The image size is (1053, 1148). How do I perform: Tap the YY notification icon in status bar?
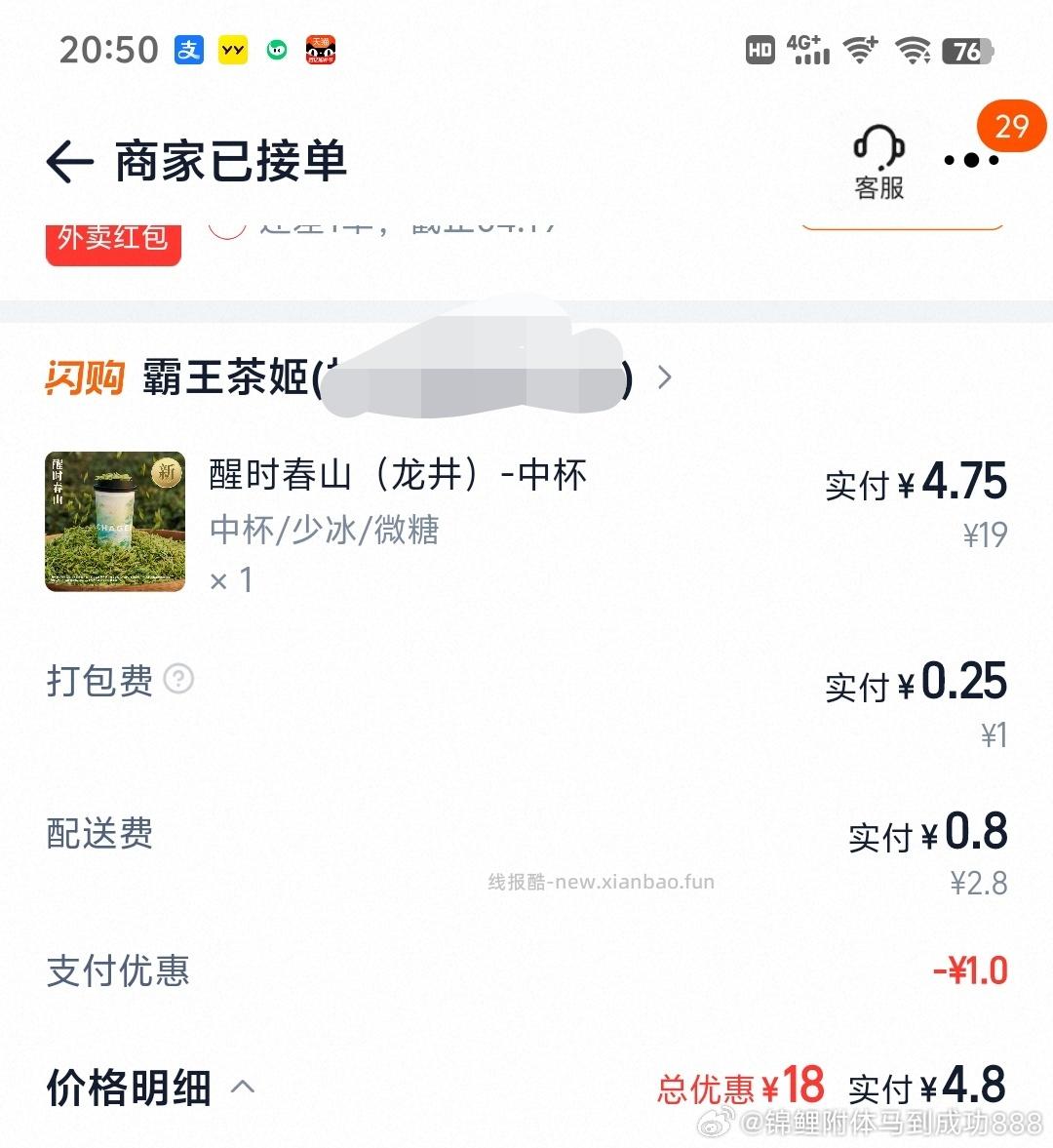[x=232, y=49]
